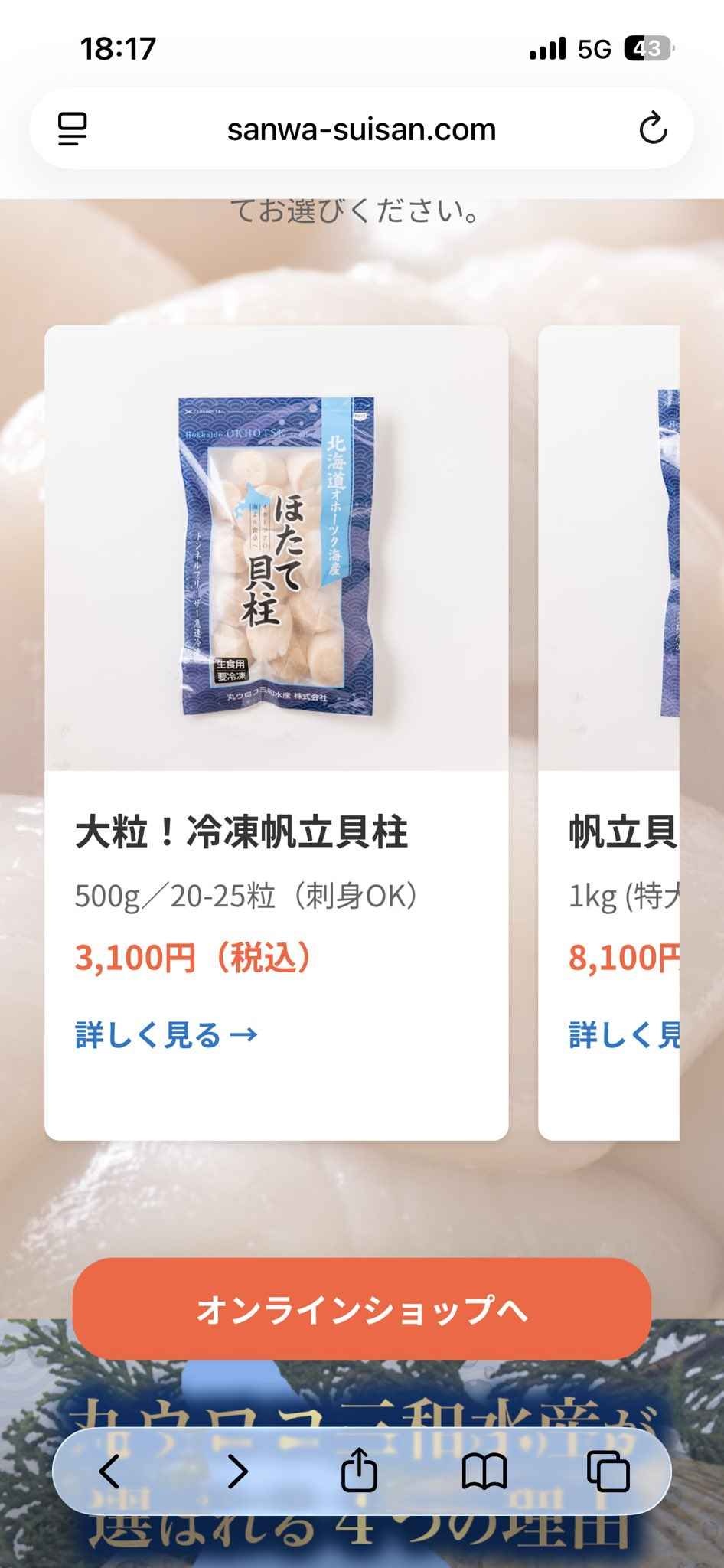Open the browser bookmarks

[484, 1472]
